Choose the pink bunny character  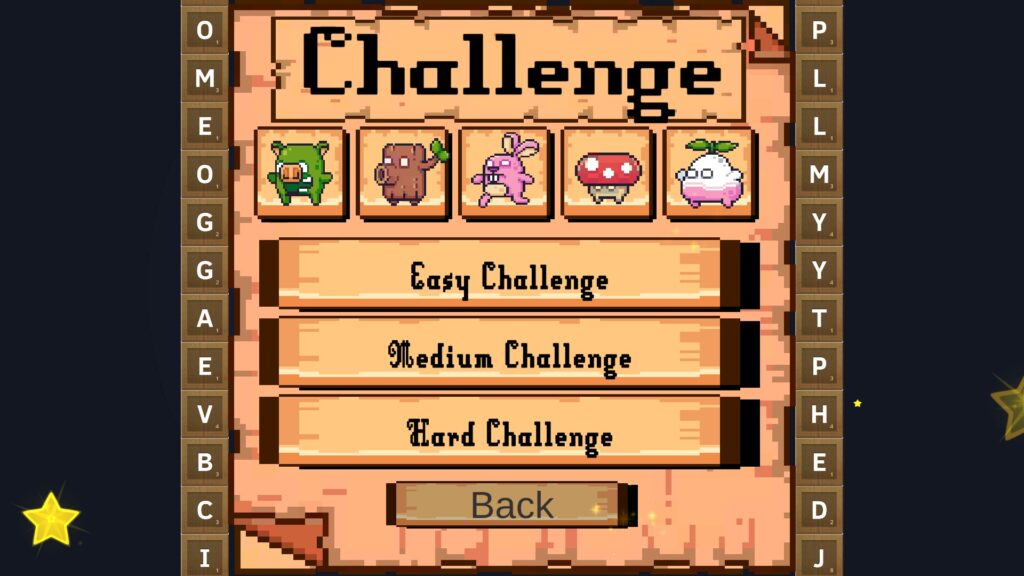pyautogui.click(x=505, y=172)
